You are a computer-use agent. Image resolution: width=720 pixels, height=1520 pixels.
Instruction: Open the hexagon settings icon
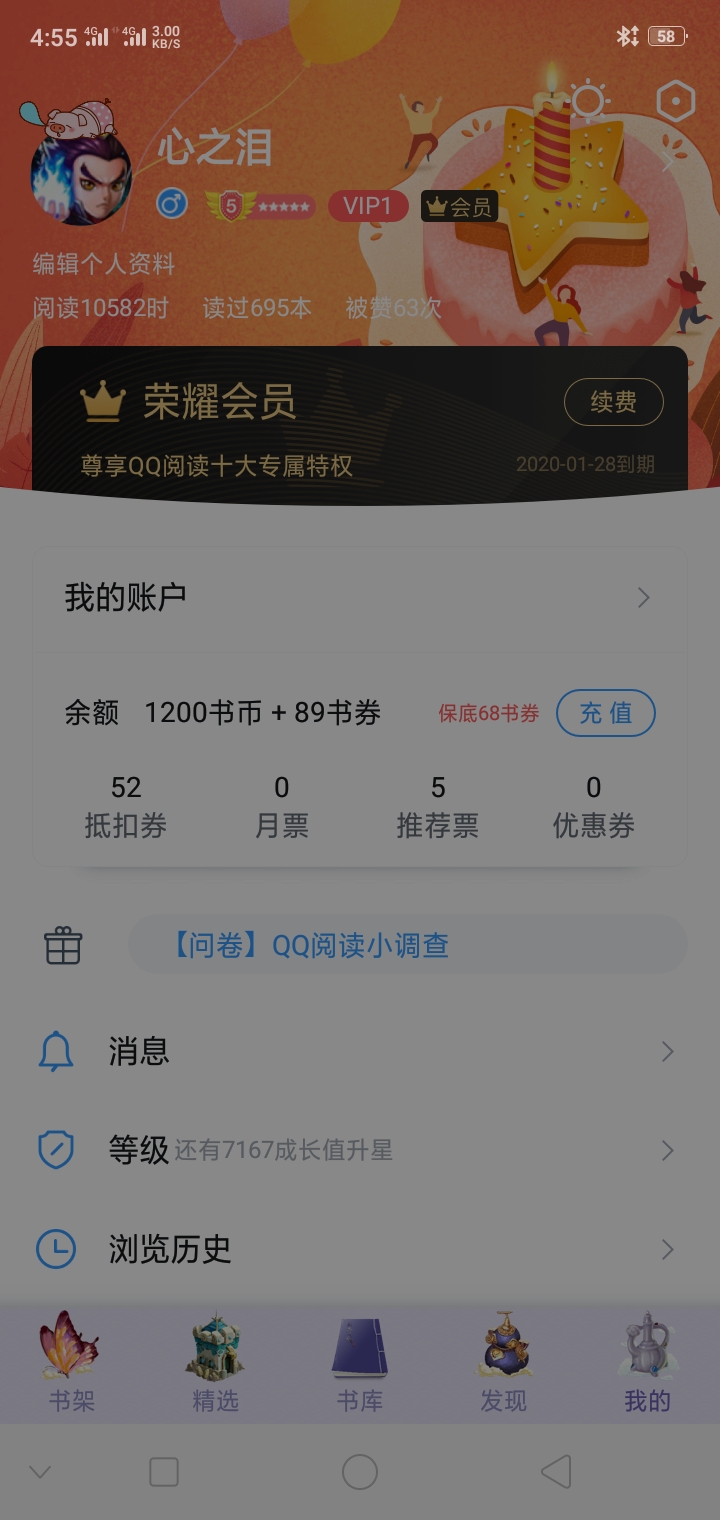click(675, 102)
